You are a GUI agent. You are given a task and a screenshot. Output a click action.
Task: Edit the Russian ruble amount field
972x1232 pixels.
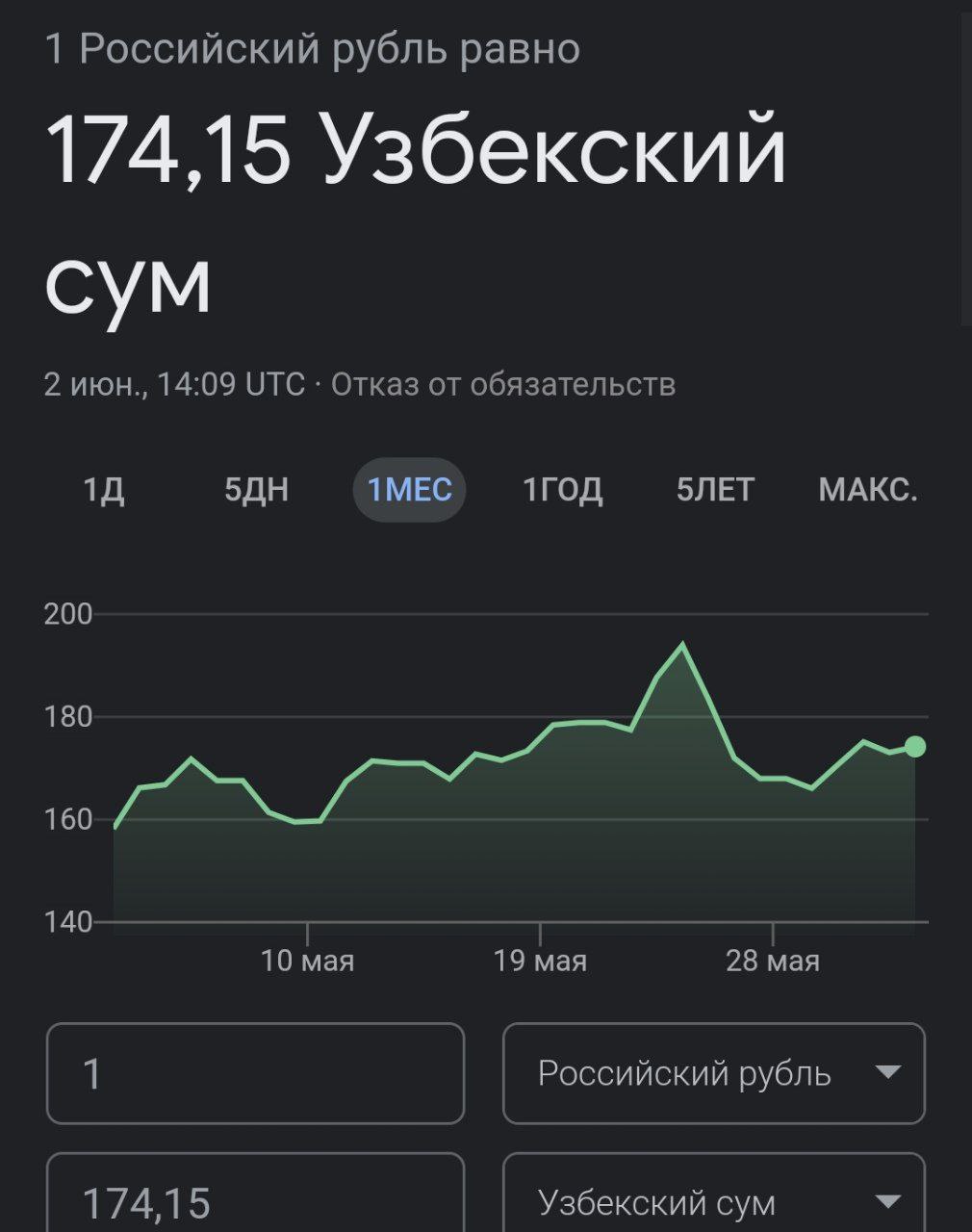point(255,1073)
